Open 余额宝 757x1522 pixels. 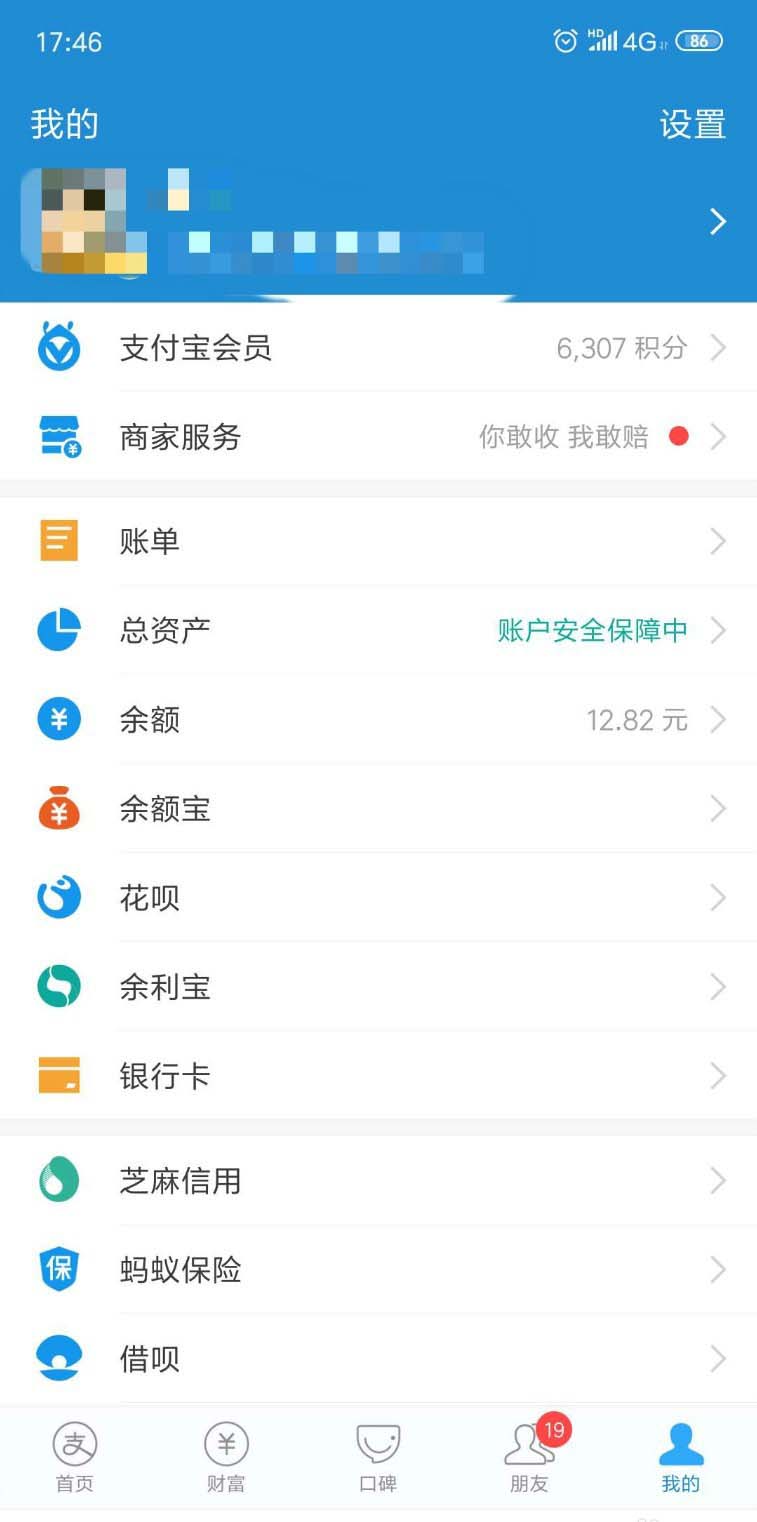[x=378, y=809]
